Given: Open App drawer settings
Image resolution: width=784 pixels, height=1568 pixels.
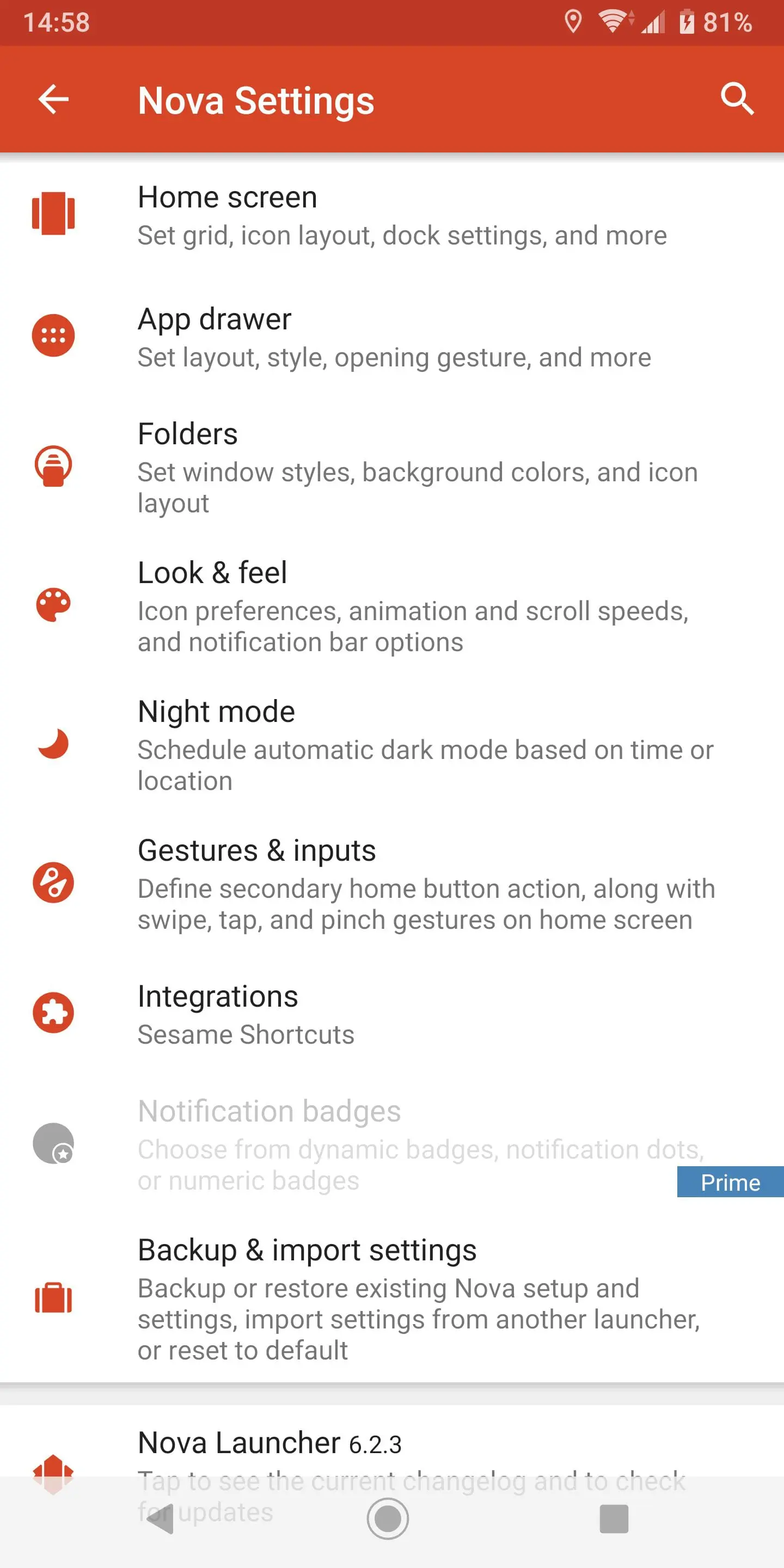Looking at the screenshot, I should click(x=392, y=336).
